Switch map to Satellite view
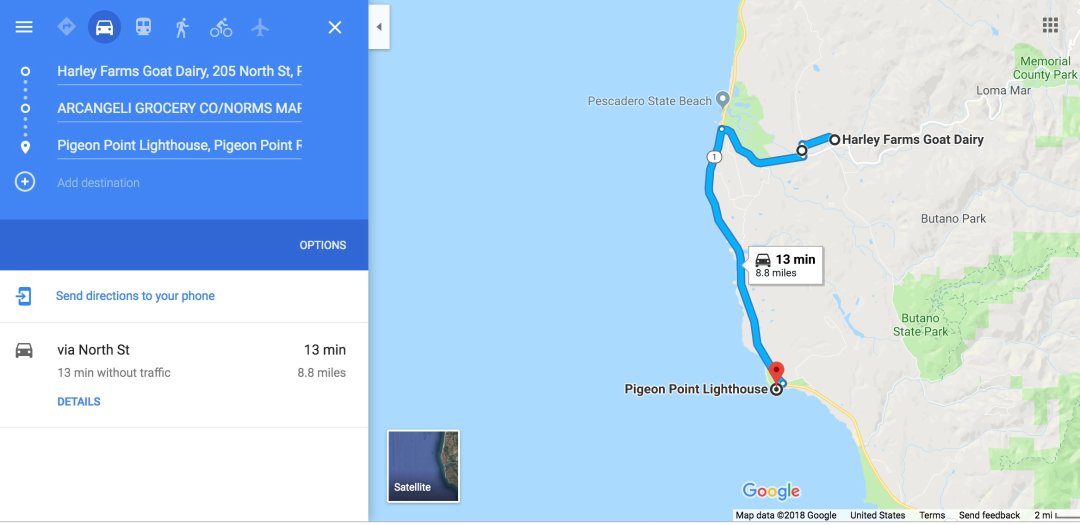1080x525 pixels. 423,466
